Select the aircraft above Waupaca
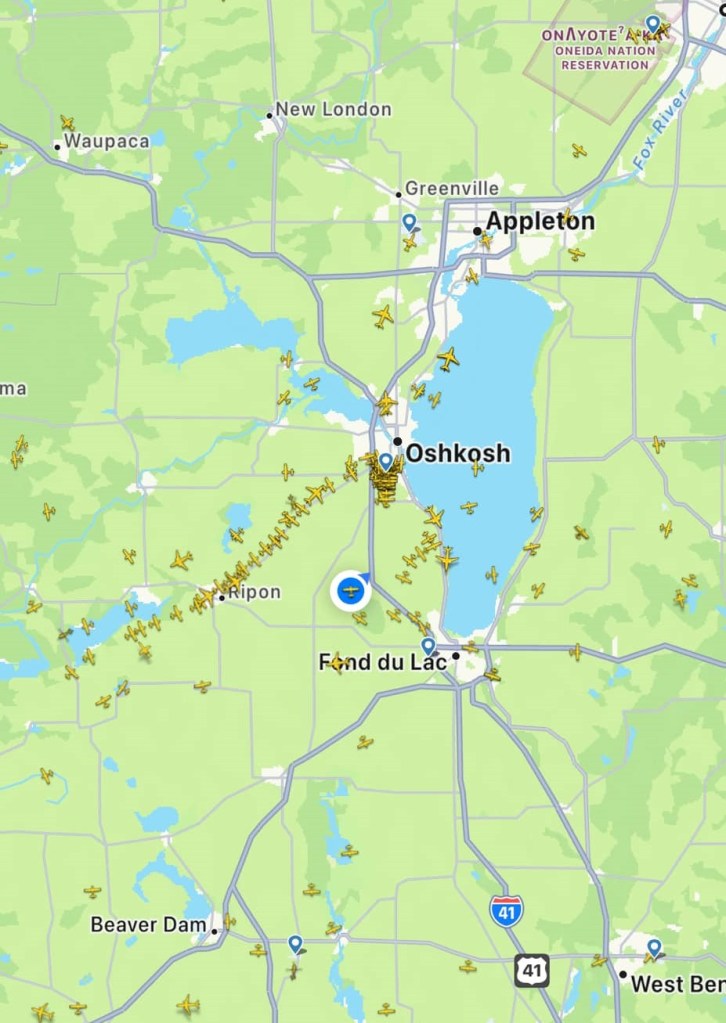Image resolution: width=726 pixels, height=1023 pixels. (x=67, y=122)
